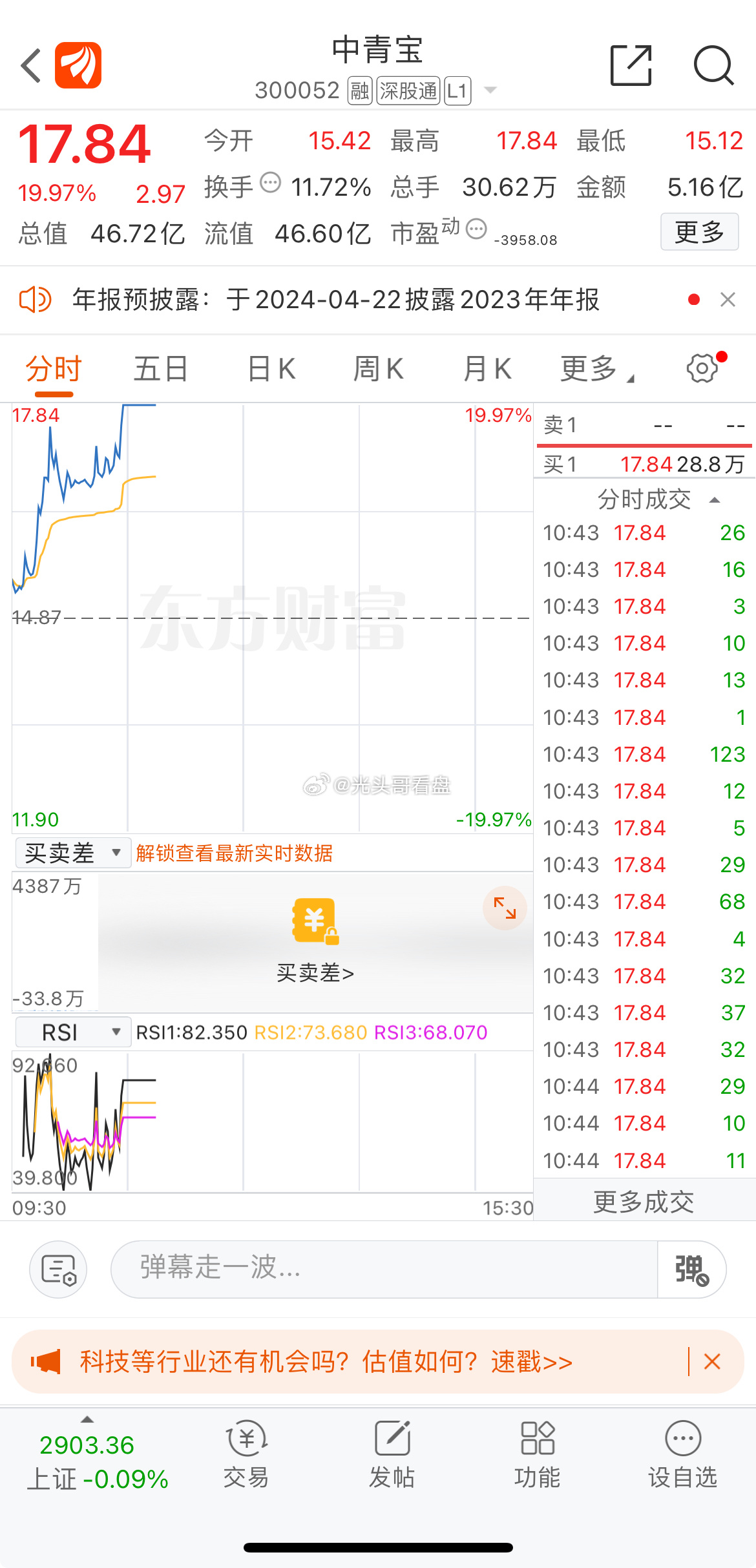Open the search magnifier icon

tap(713, 65)
